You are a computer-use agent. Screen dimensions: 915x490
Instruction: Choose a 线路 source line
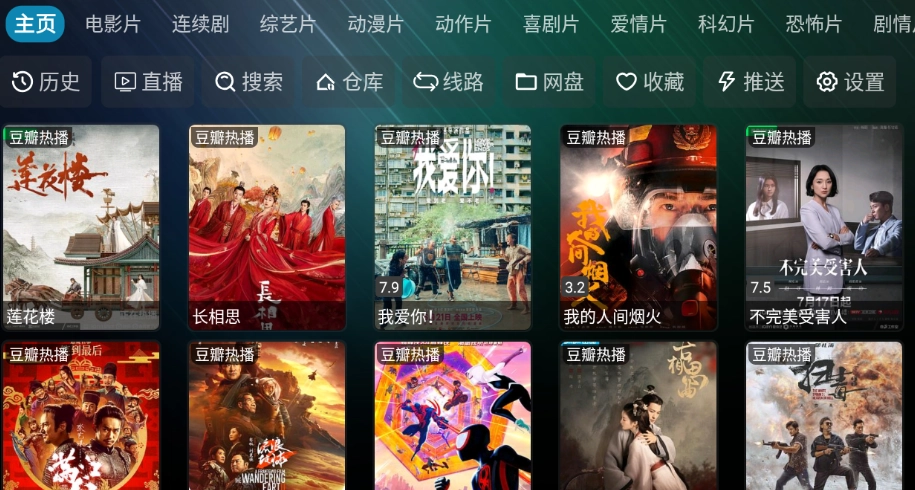coord(449,82)
